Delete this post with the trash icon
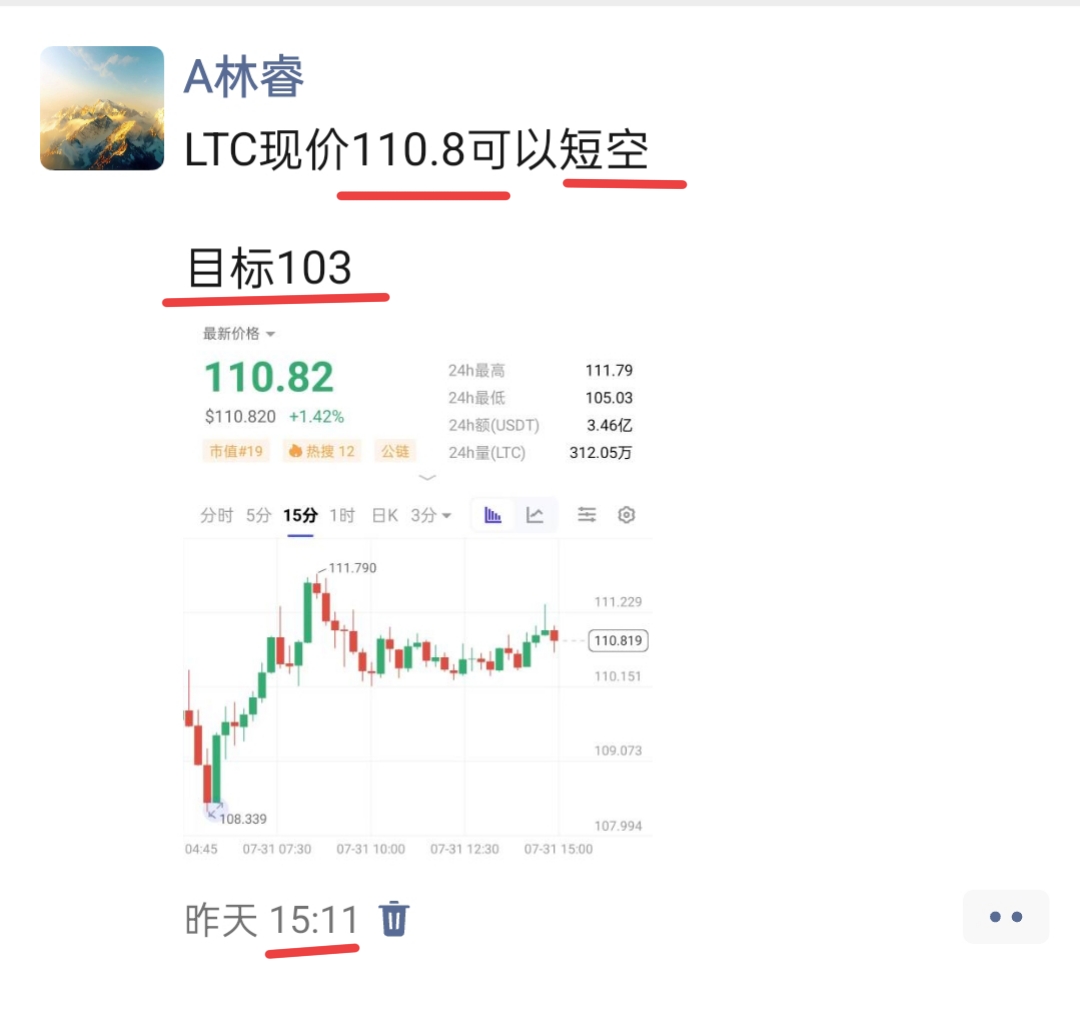This screenshot has height=1012, width=1080. coord(394,918)
